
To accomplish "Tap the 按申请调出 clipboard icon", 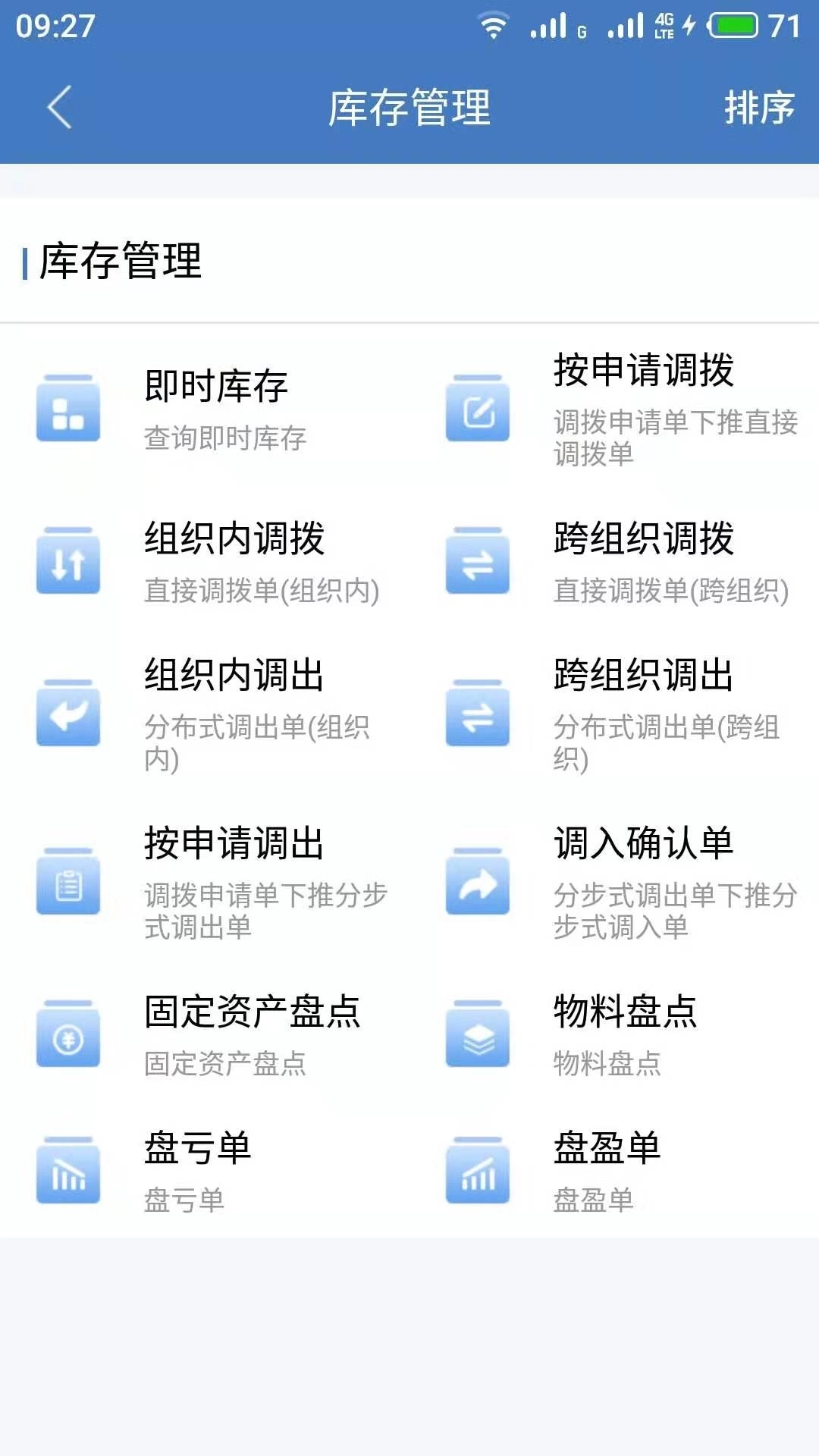I will (67, 885).
